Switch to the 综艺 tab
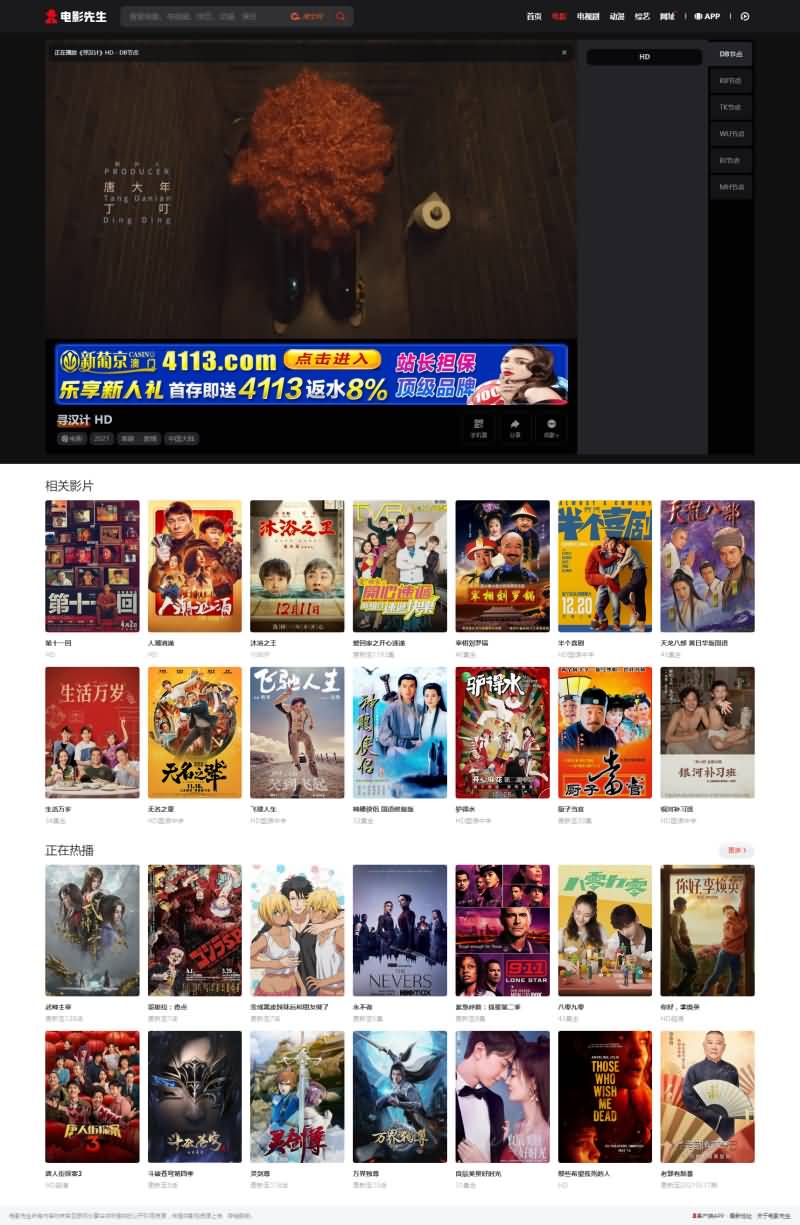 pos(642,16)
